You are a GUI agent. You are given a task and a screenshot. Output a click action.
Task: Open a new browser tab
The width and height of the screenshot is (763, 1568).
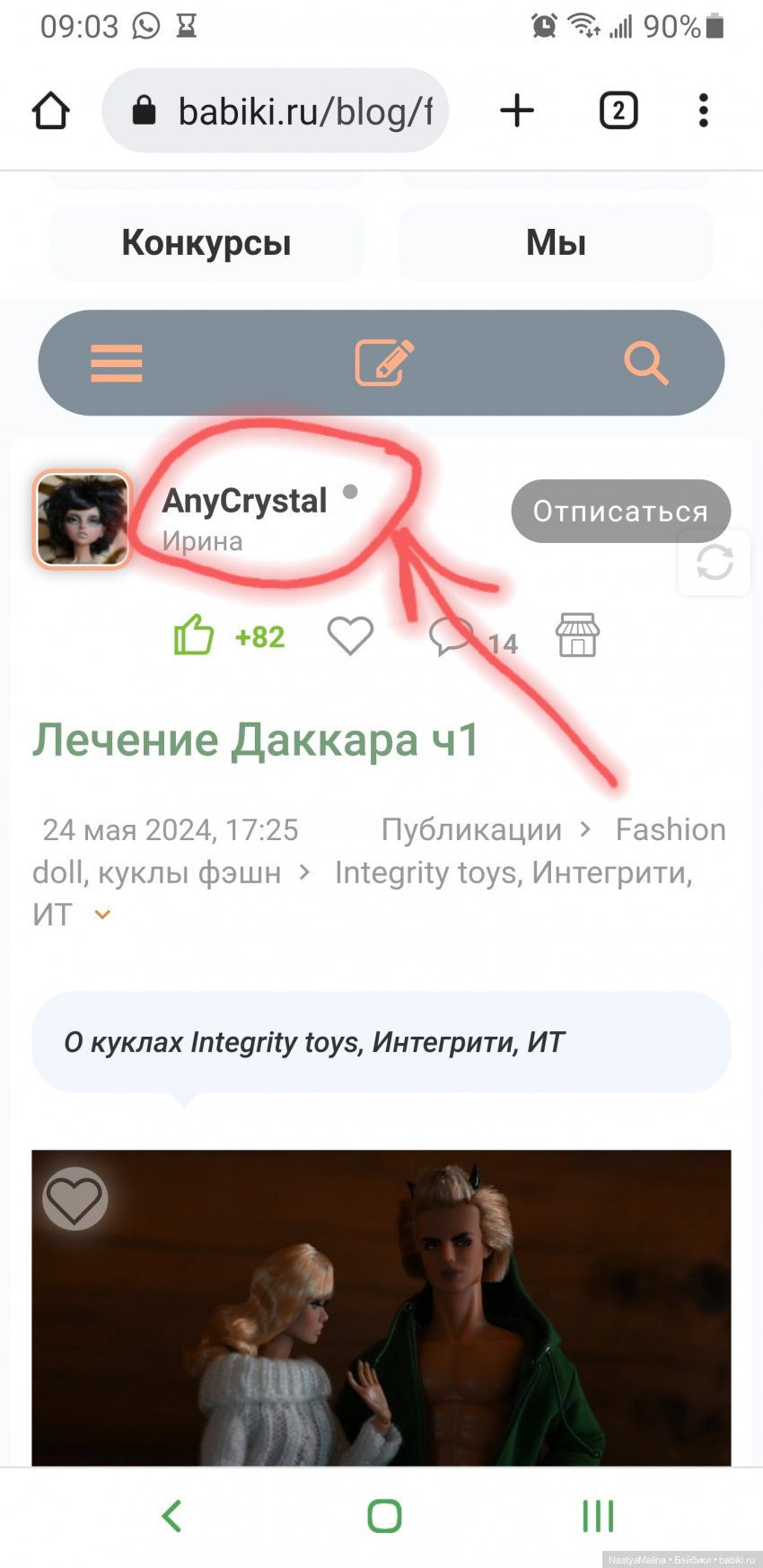click(517, 111)
